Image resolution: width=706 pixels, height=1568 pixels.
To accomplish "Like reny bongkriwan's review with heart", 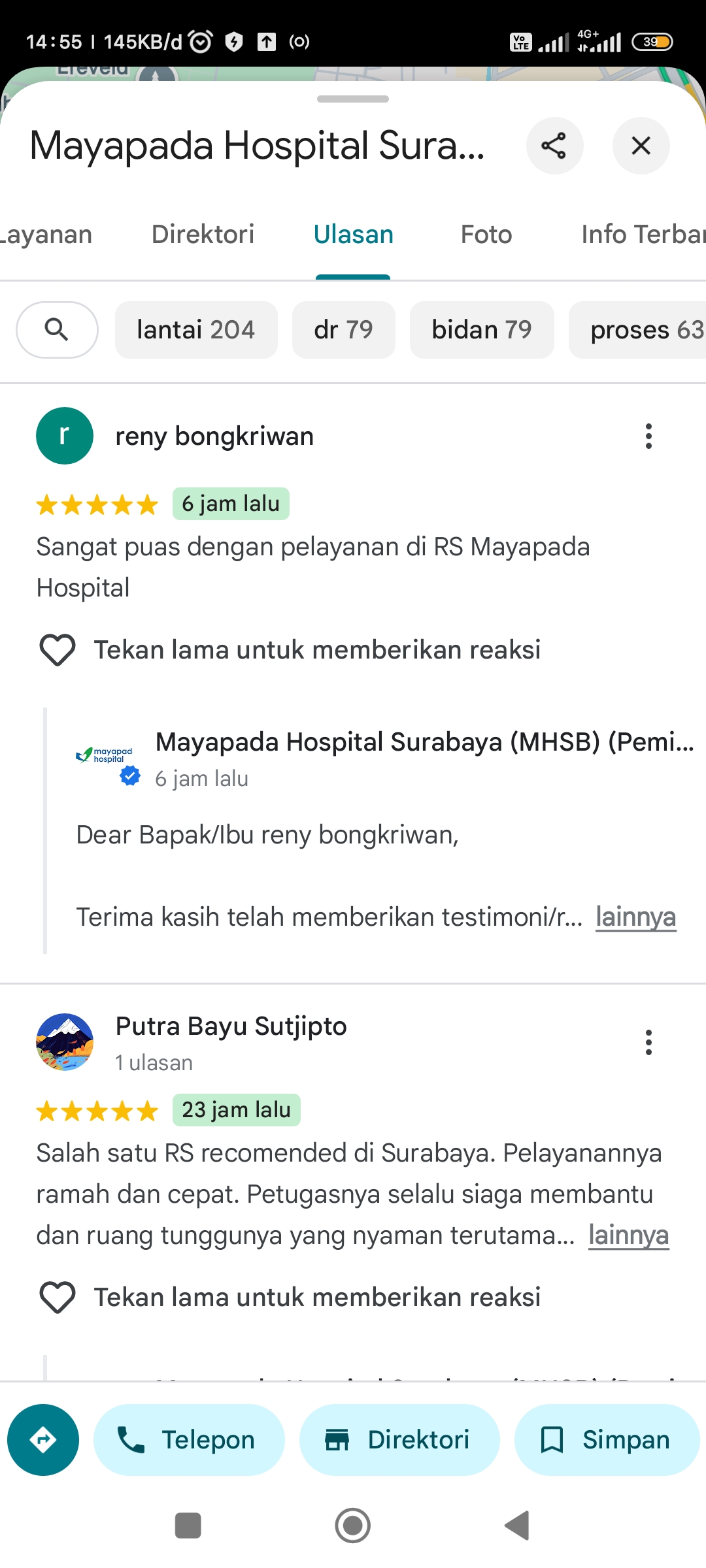I will (58, 650).
